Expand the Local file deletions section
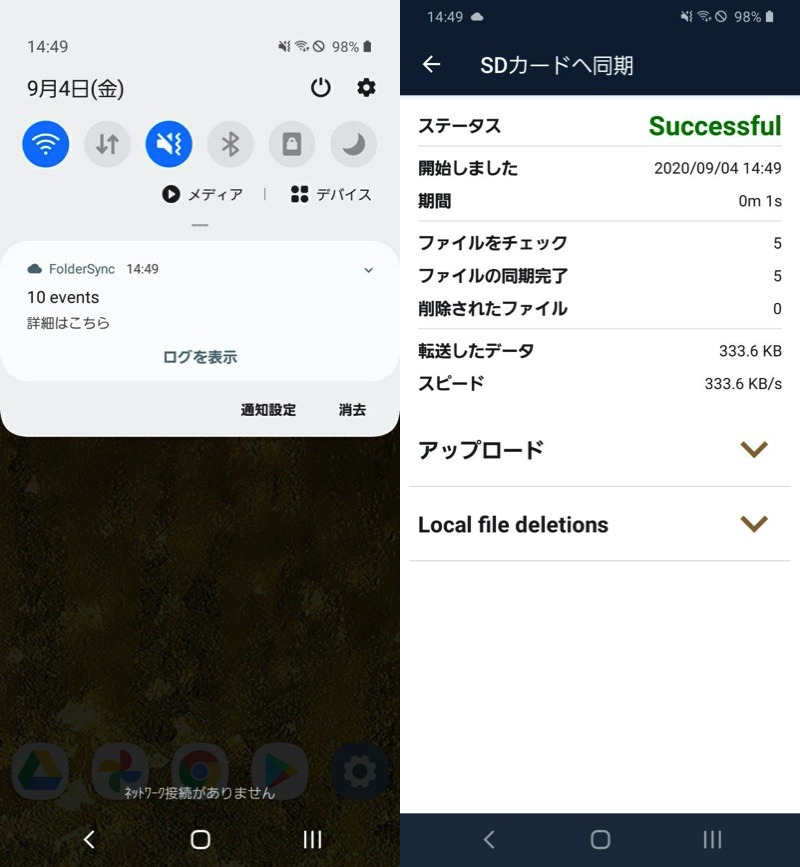Screen dimensions: 800x867 pyautogui.click(x=753, y=524)
